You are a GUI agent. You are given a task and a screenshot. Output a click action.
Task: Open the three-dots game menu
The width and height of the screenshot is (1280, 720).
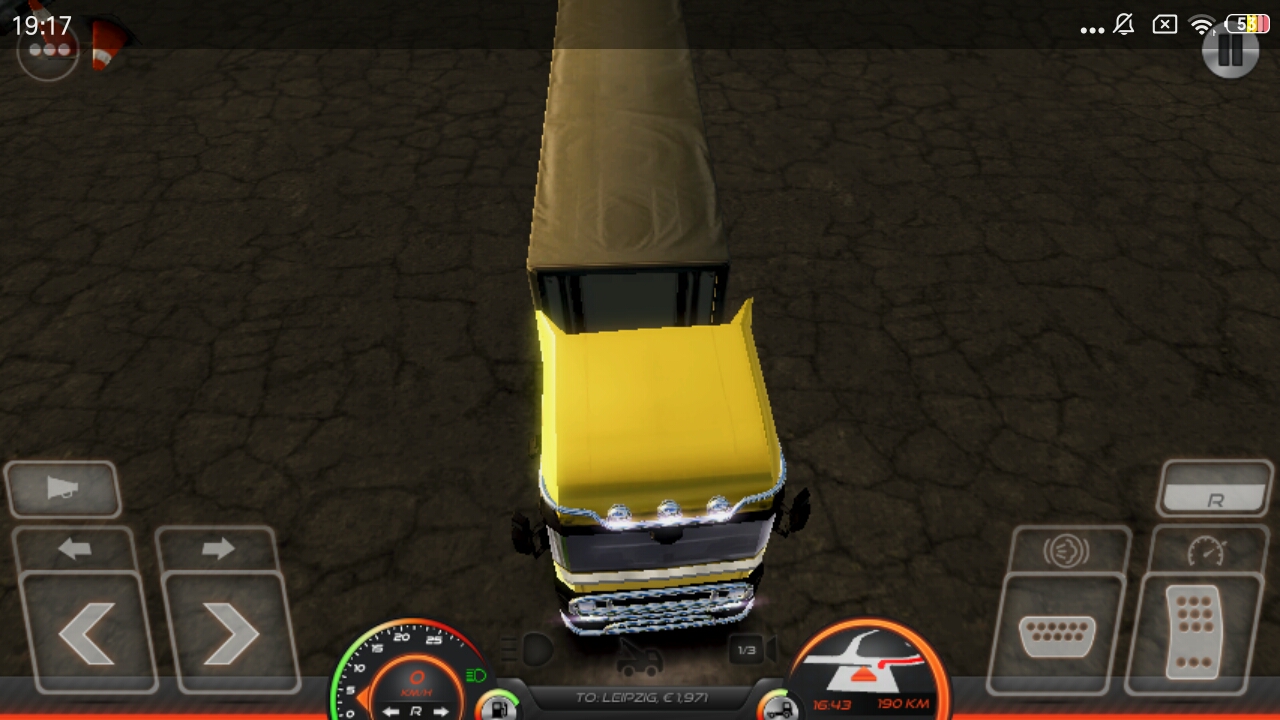pos(48,49)
